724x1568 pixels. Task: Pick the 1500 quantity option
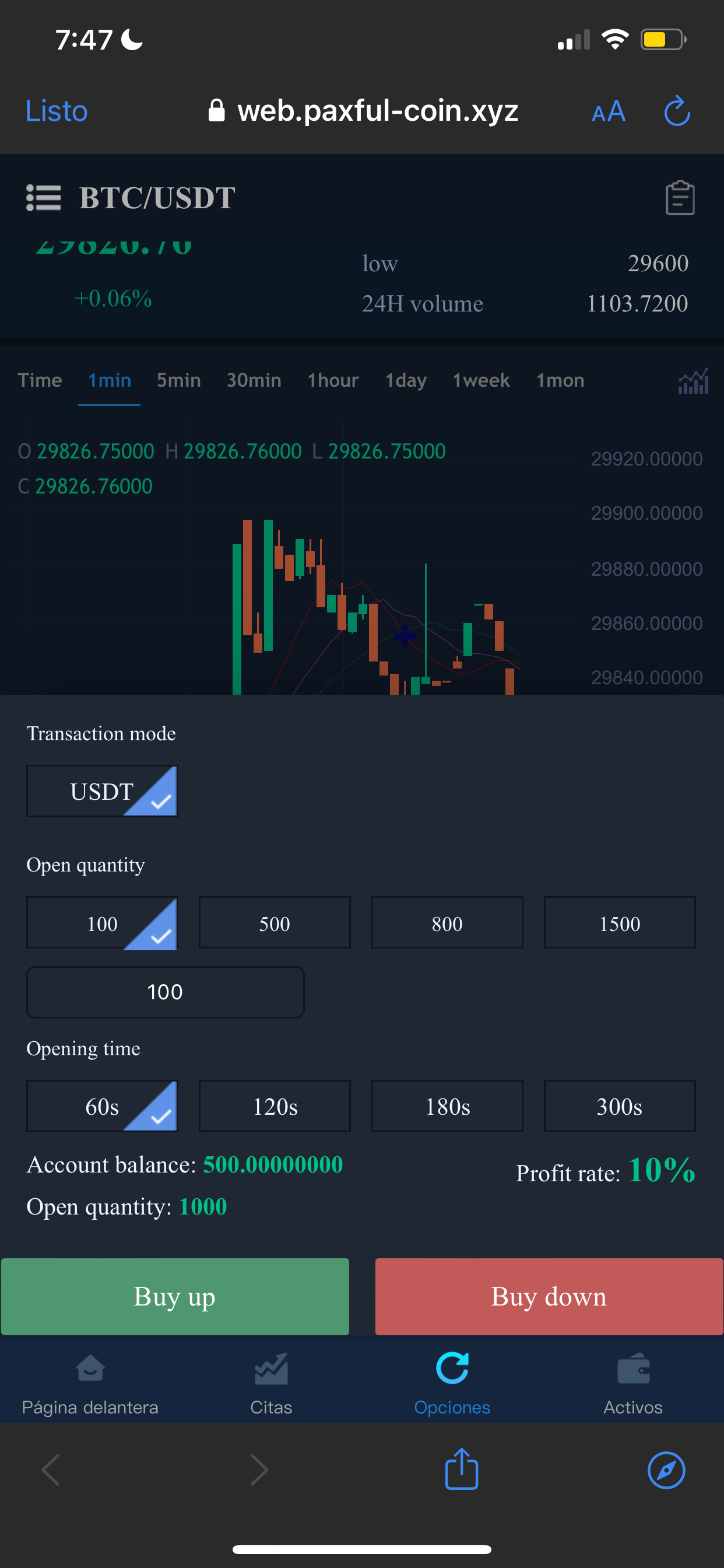point(618,923)
